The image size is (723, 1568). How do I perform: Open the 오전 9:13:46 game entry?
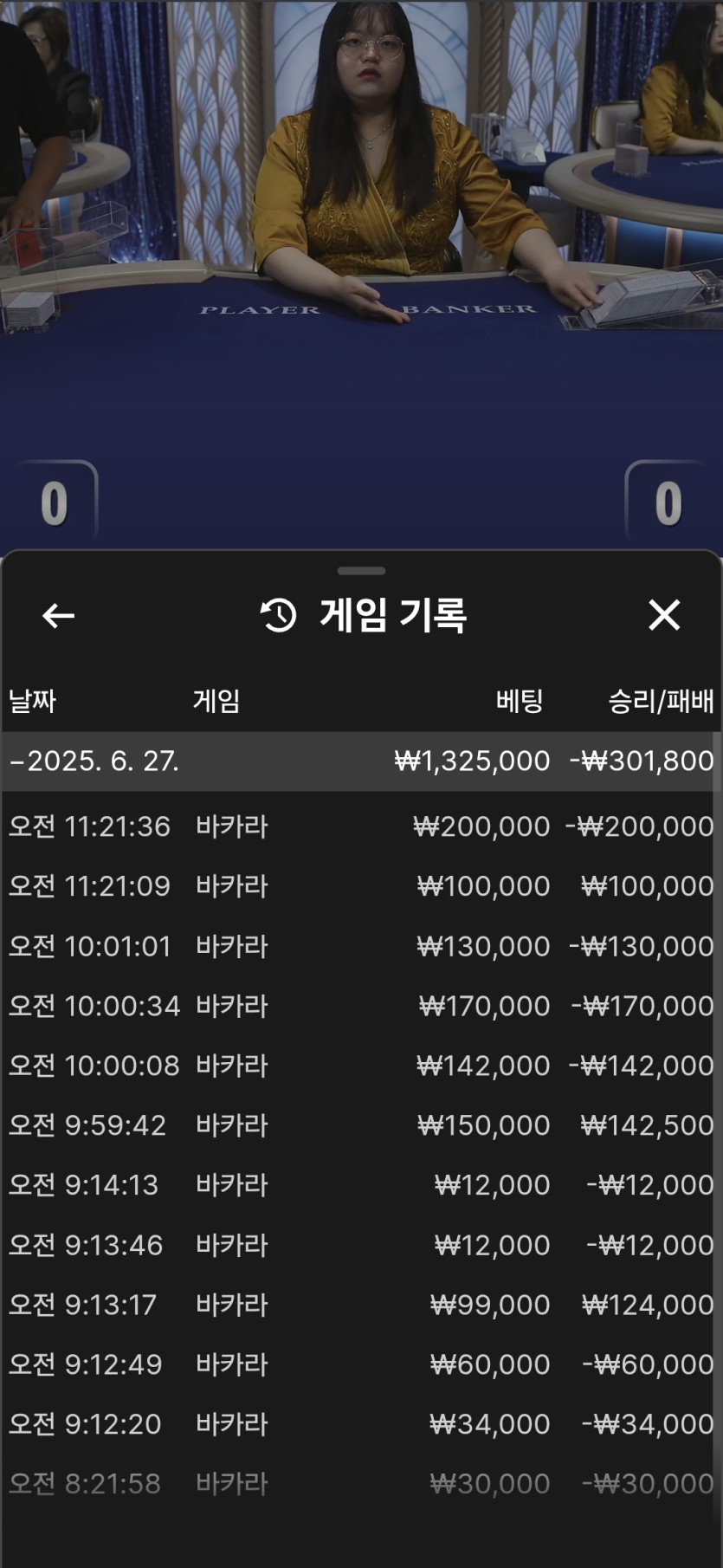coord(358,1245)
